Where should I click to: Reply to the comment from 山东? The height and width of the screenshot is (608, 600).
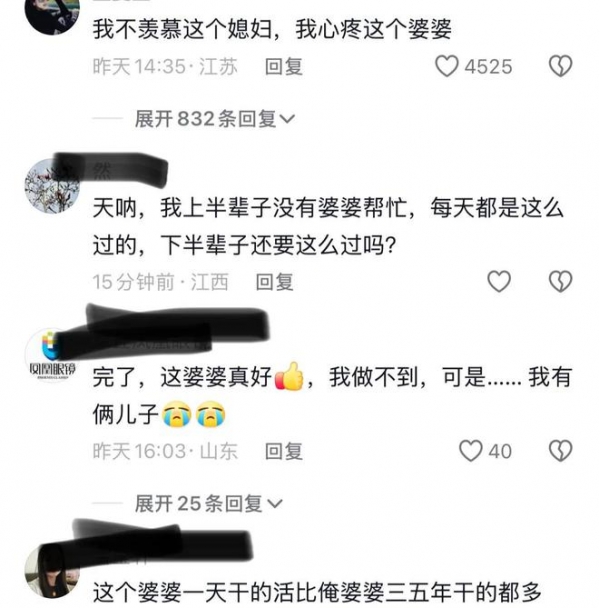pyautogui.click(x=283, y=451)
